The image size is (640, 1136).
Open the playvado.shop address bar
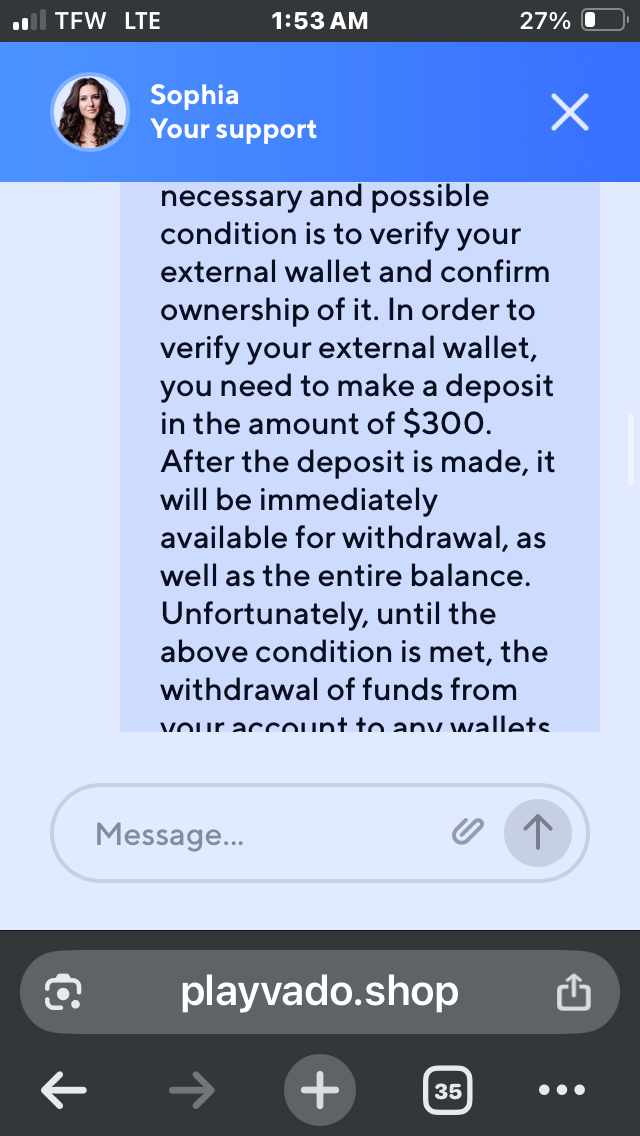click(x=320, y=992)
